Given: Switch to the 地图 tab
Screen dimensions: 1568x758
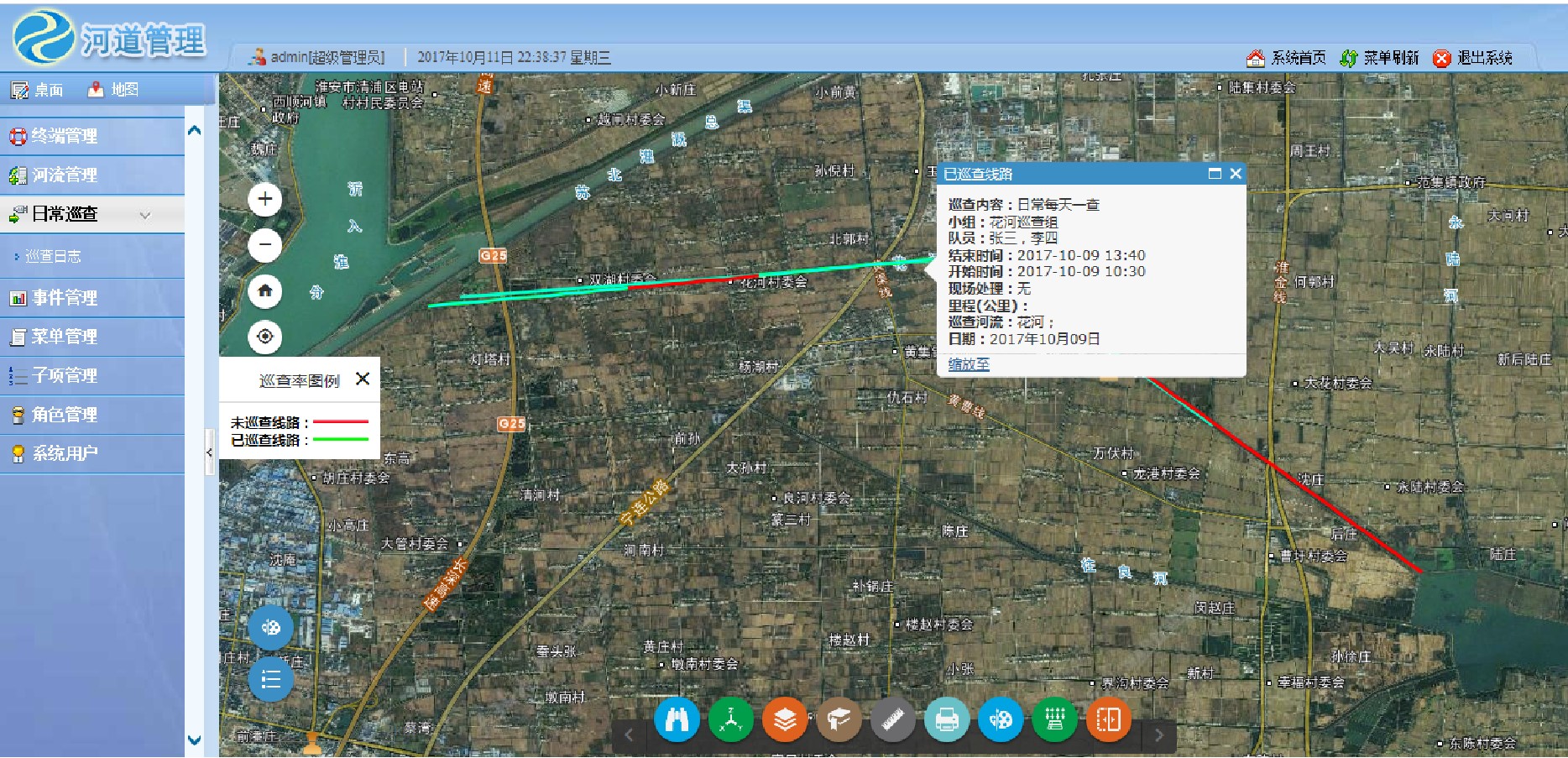Looking at the screenshot, I should (115, 90).
